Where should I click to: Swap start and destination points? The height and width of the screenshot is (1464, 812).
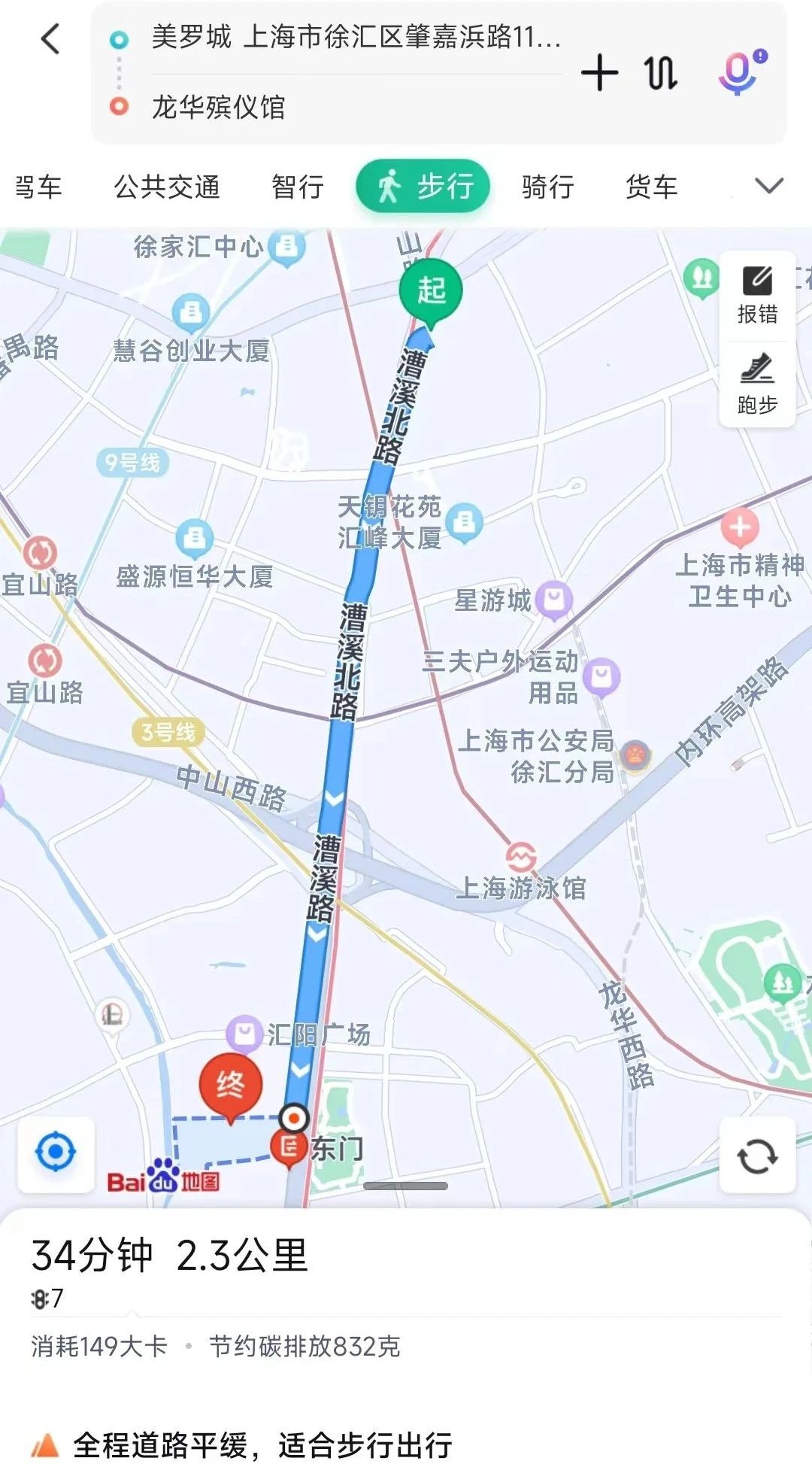[661, 73]
